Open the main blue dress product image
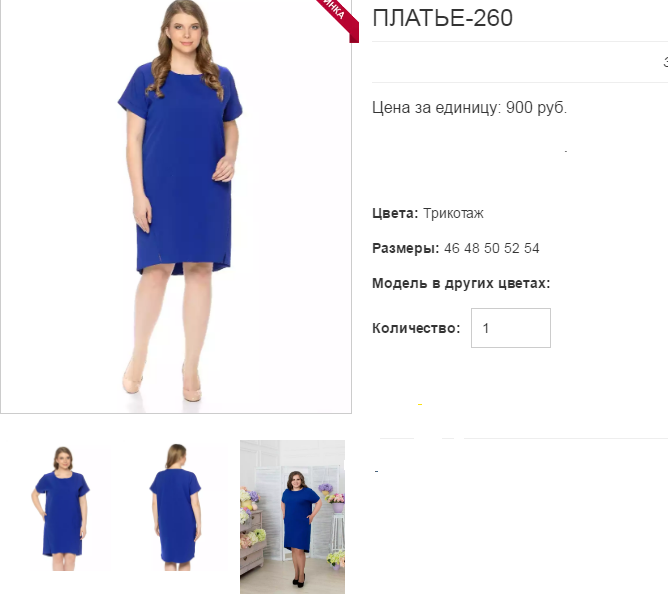668x594 pixels. (x=176, y=205)
